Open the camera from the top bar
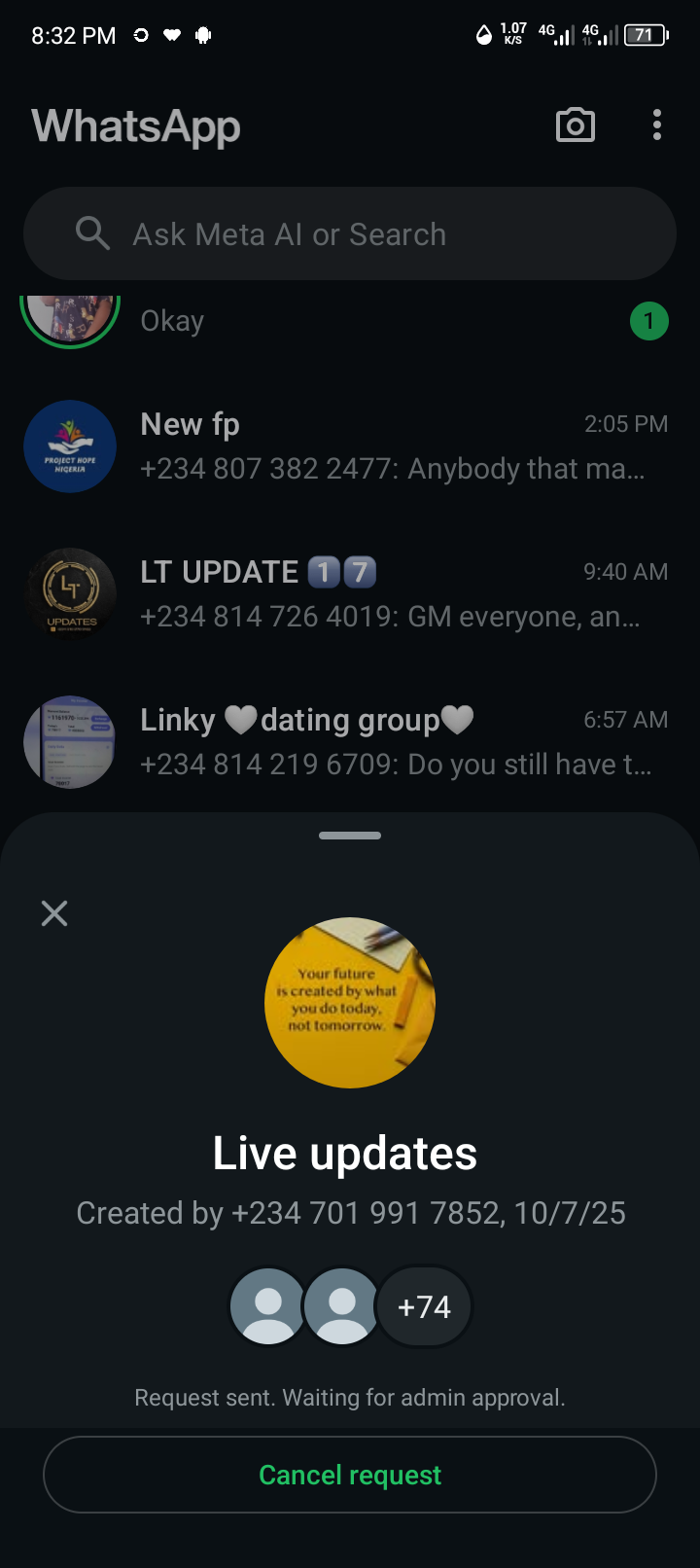 tap(575, 125)
